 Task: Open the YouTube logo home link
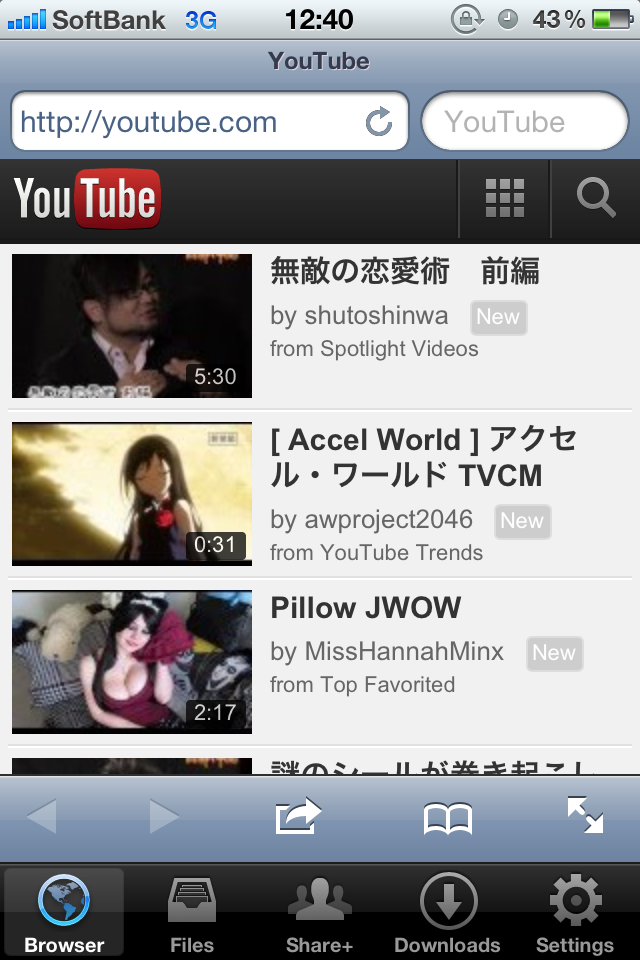click(x=87, y=199)
